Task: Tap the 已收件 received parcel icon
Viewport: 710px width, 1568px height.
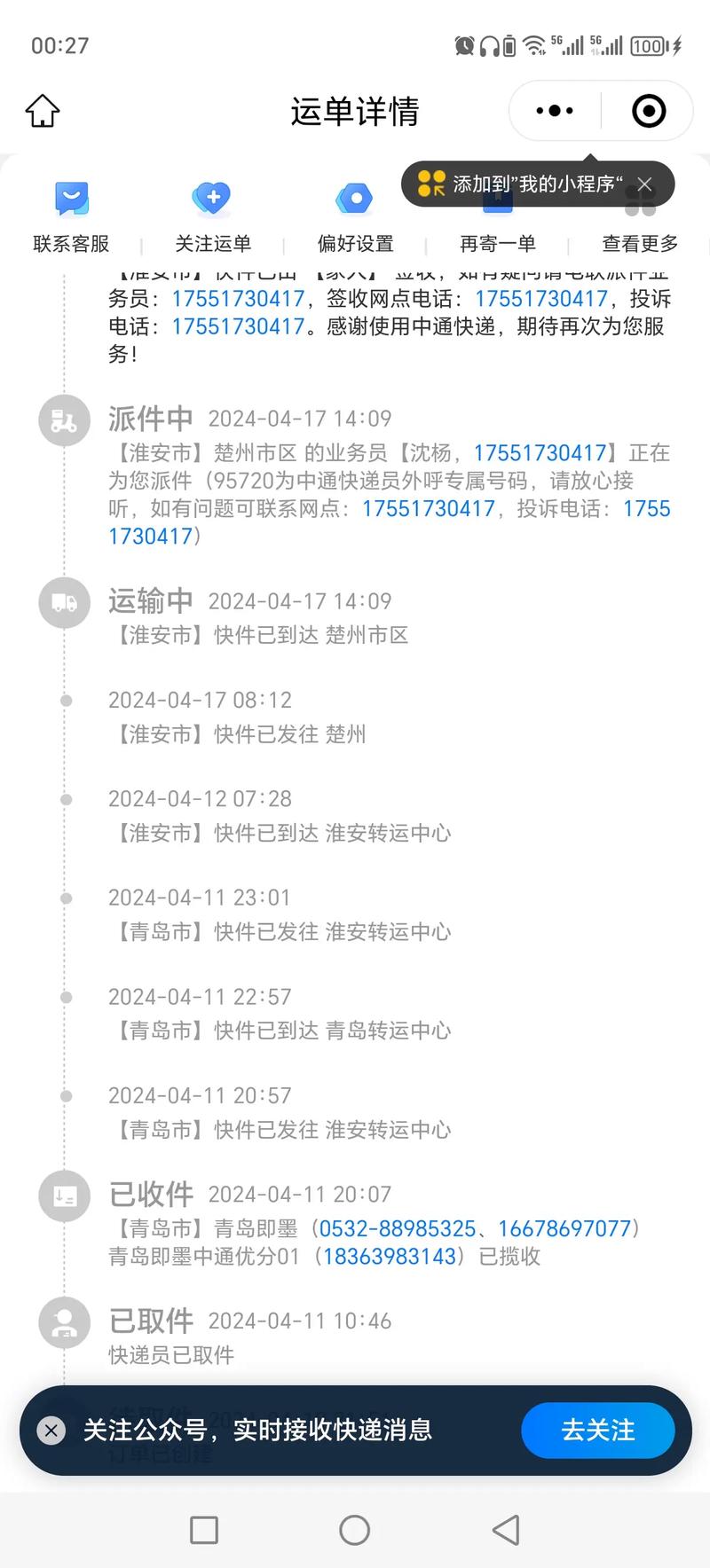Action: tap(63, 1196)
